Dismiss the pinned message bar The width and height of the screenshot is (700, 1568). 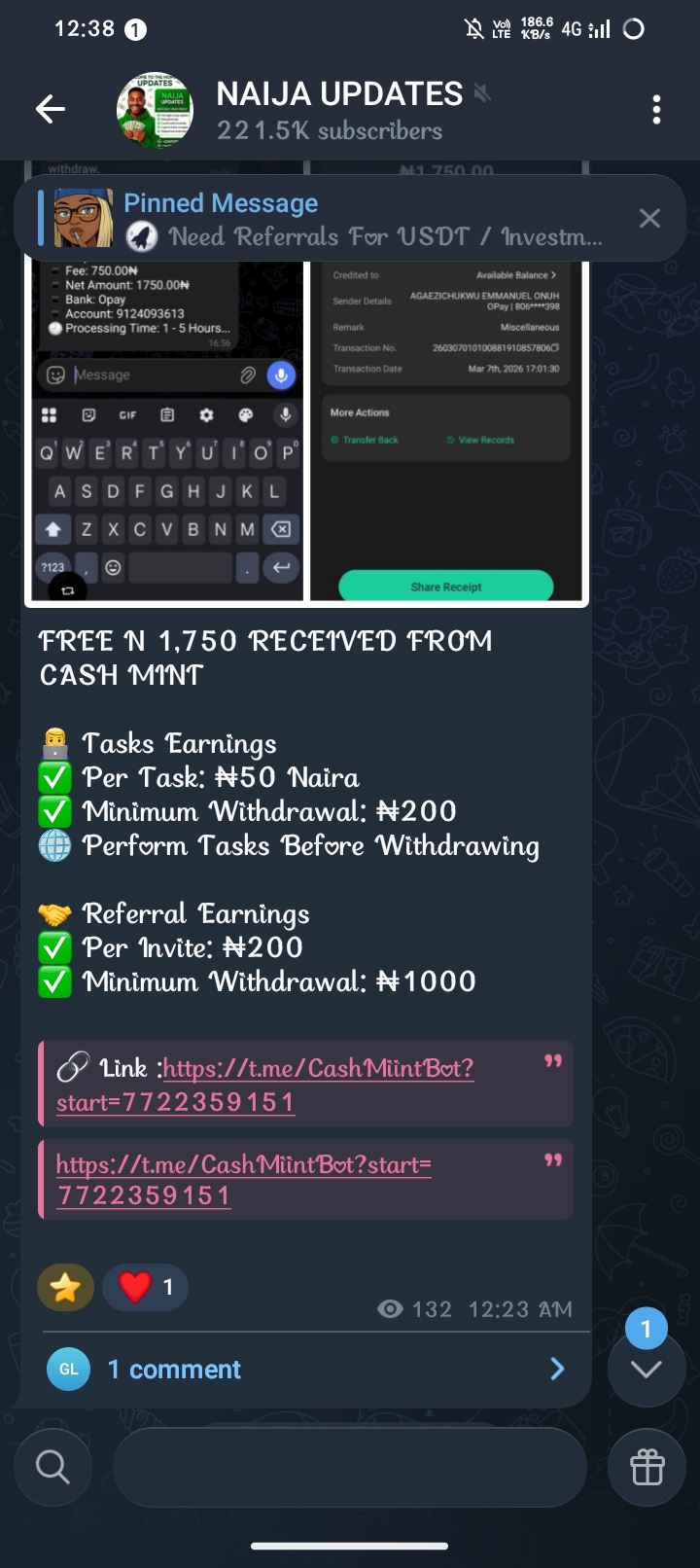649,219
